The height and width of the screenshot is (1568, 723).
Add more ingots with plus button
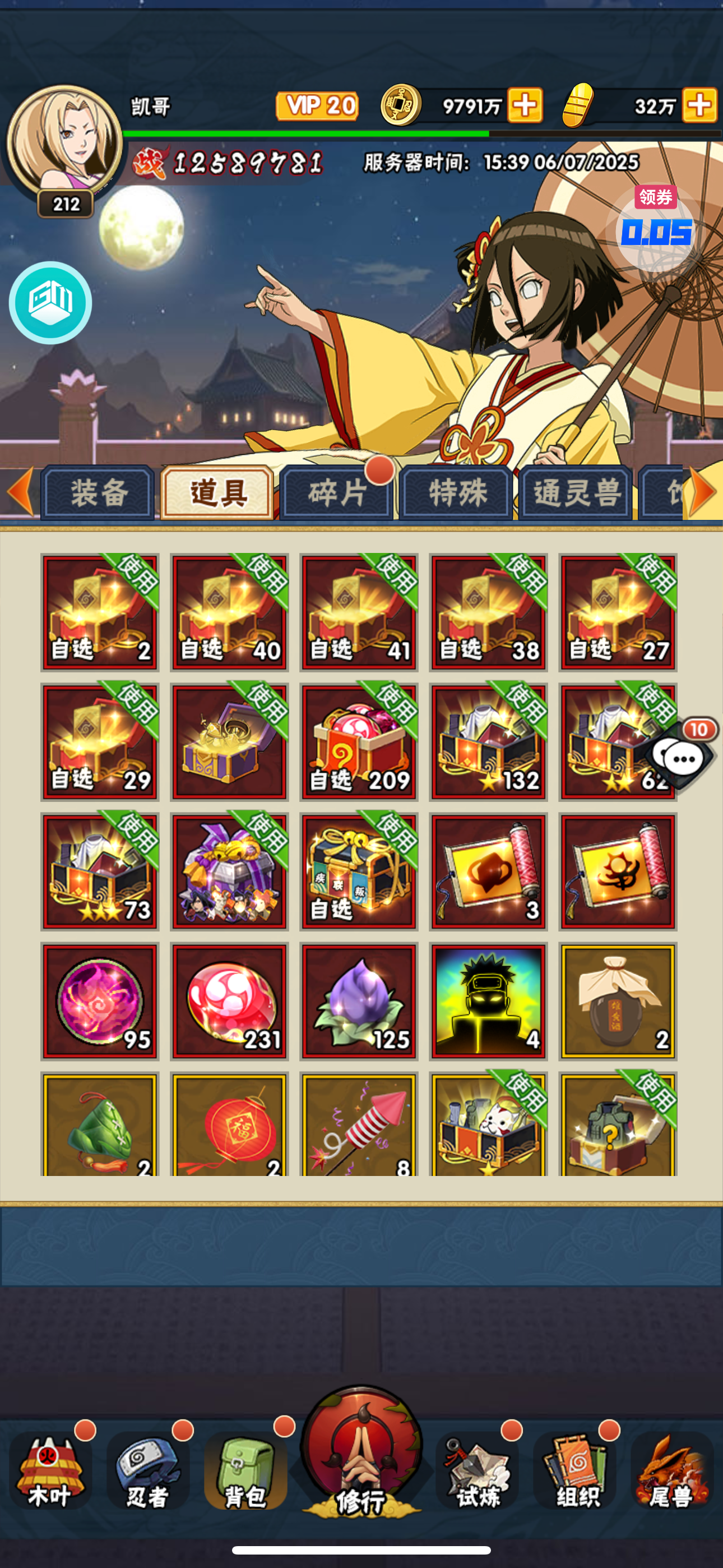coord(700,105)
